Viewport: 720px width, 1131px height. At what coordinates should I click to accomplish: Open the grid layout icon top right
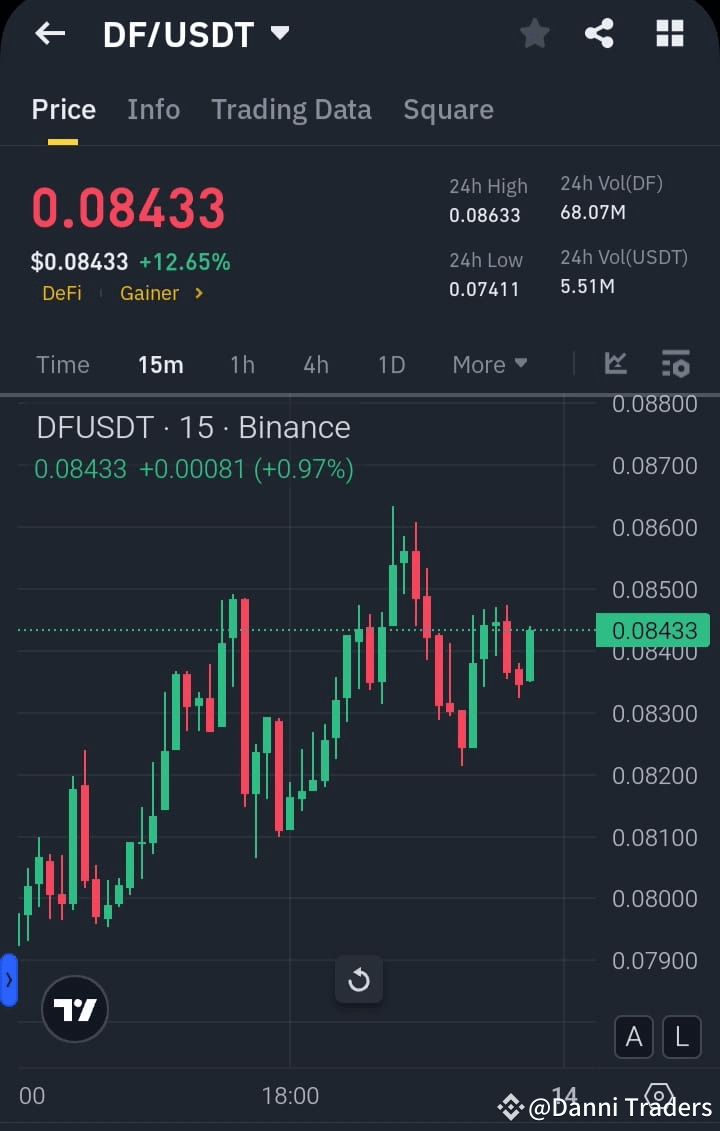(x=668, y=33)
